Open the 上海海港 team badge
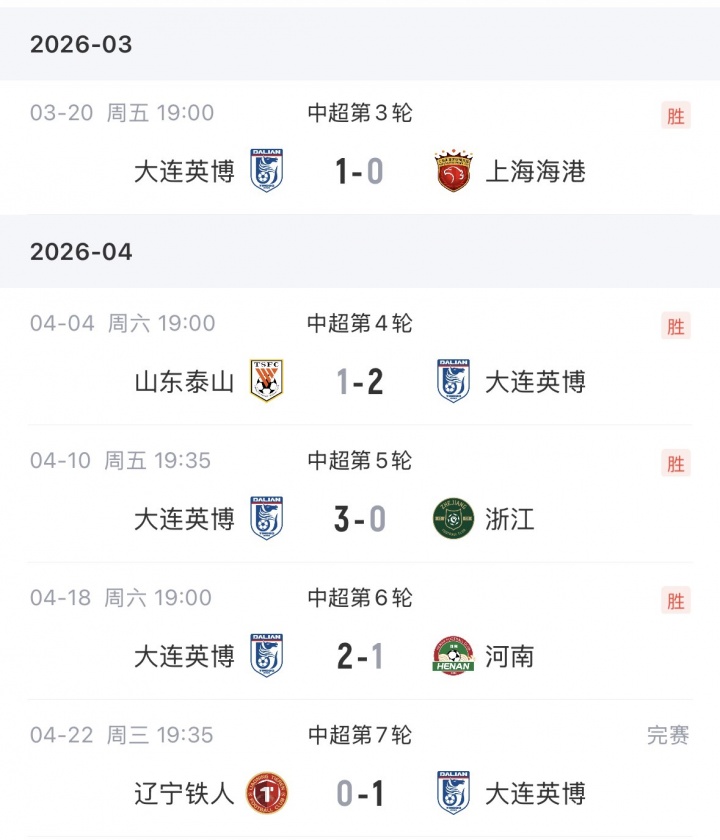The height and width of the screenshot is (840, 720). pyautogui.click(x=454, y=170)
